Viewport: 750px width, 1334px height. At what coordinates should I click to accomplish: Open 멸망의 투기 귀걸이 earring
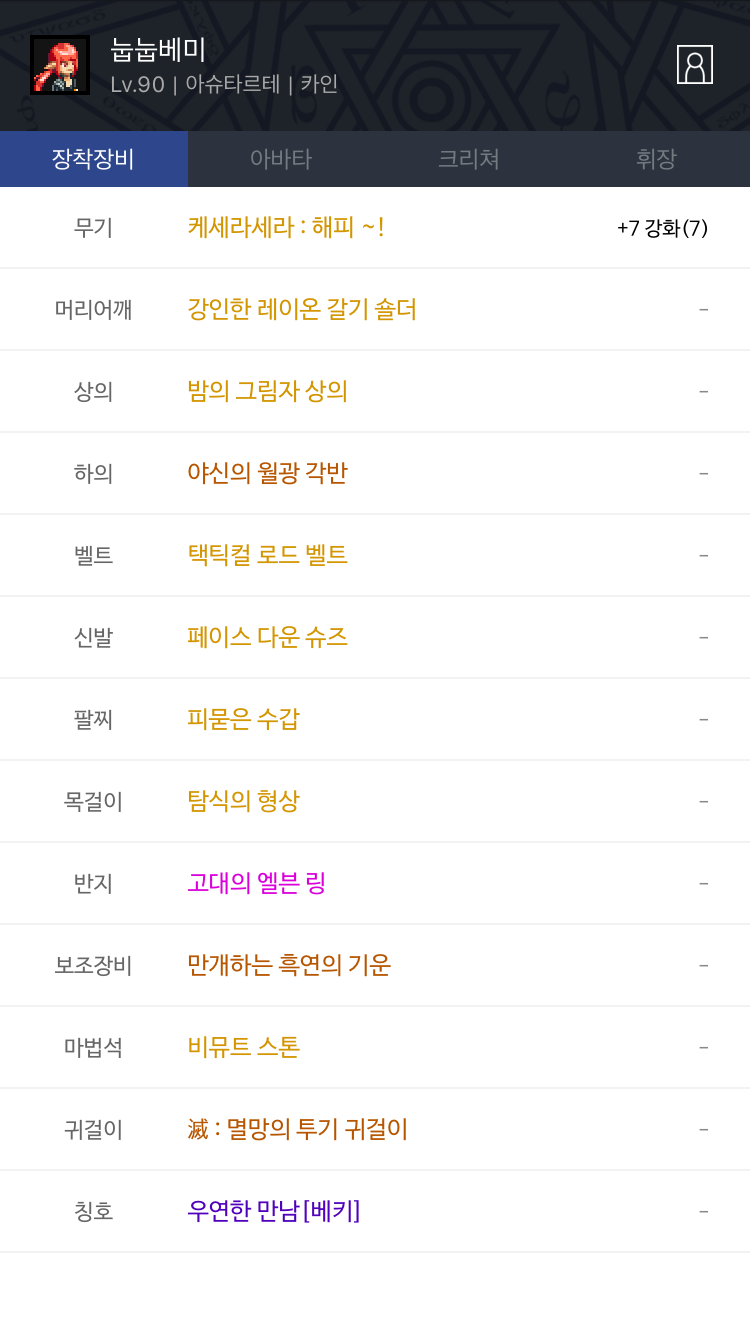(x=297, y=1130)
